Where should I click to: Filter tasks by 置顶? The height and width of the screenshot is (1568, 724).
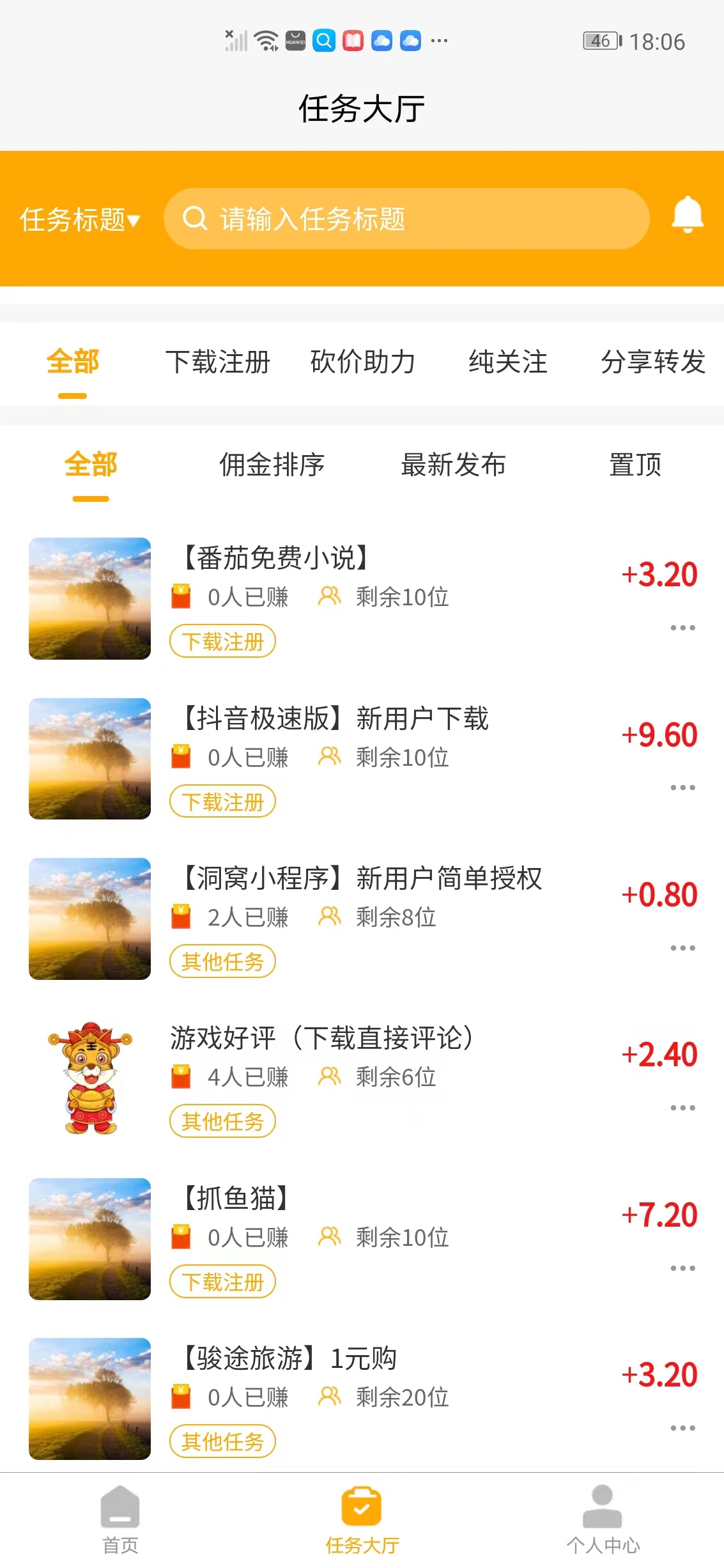[x=635, y=465]
